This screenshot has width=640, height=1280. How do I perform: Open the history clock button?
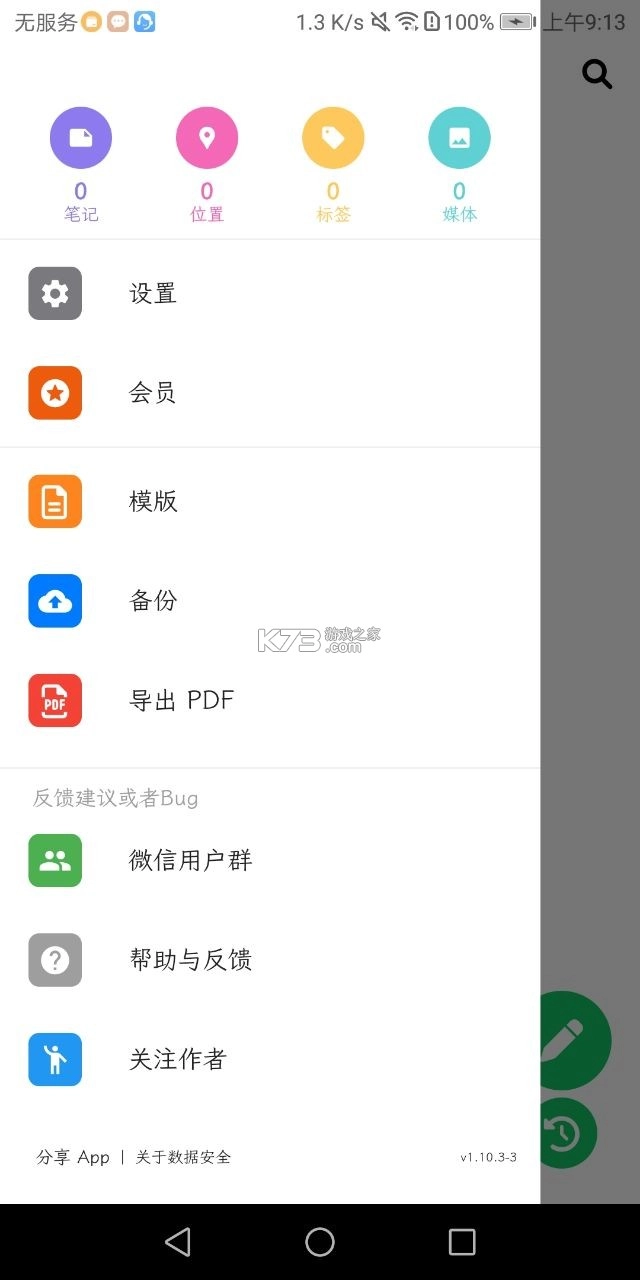point(566,1133)
